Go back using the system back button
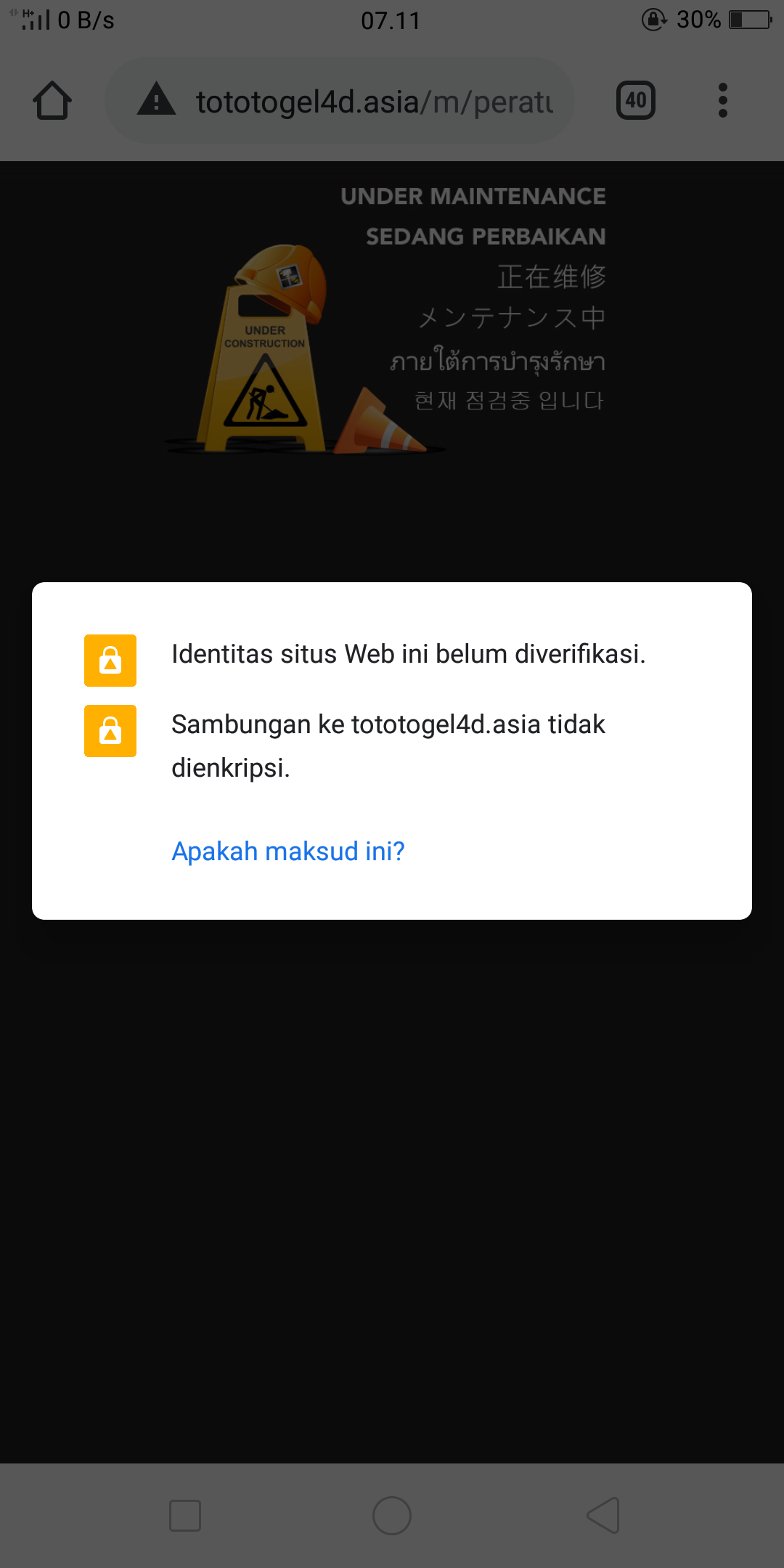Screen dimensions: 784x1568 click(603, 1516)
